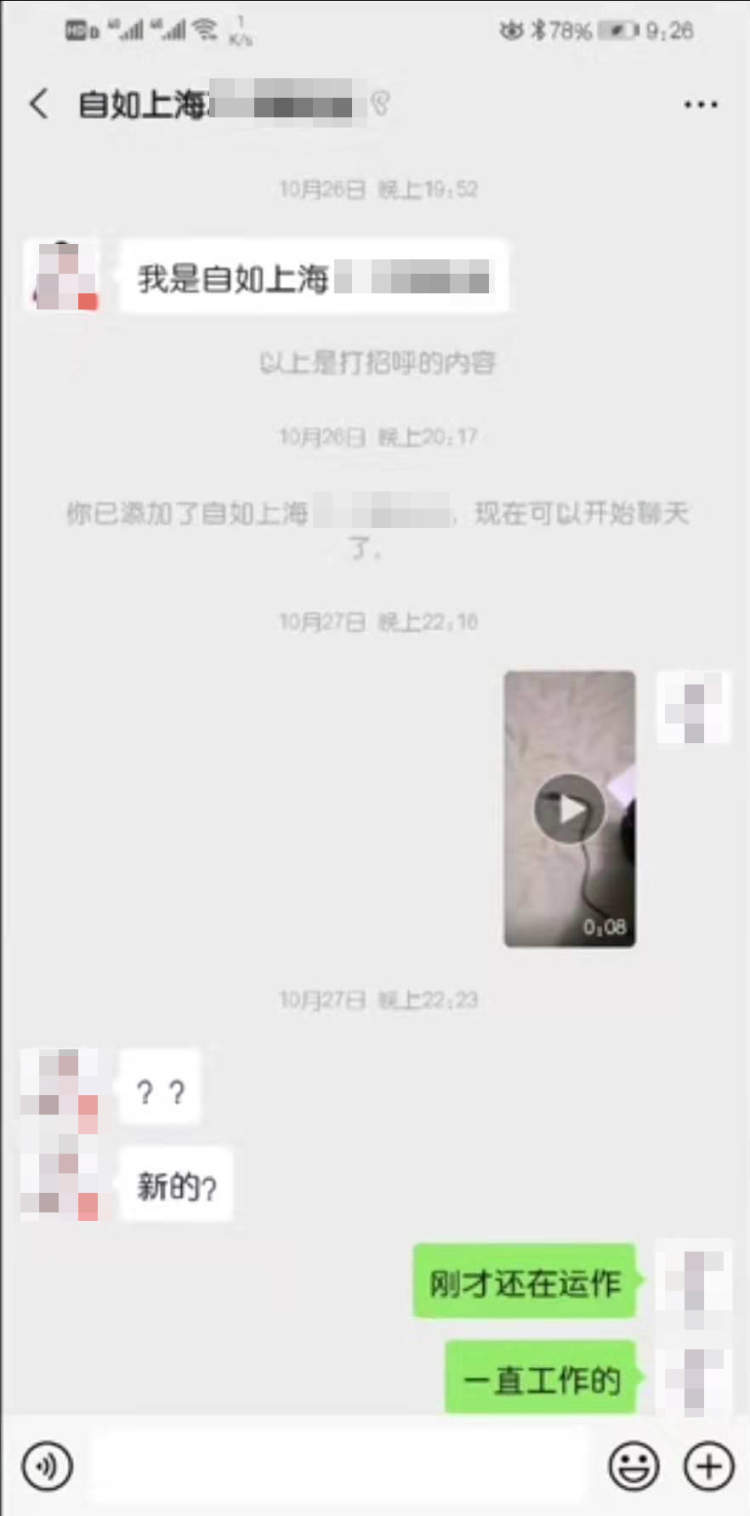Viewport: 750px width, 1516px height.
Task: Play the 0:08 video message
Action: [569, 808]
